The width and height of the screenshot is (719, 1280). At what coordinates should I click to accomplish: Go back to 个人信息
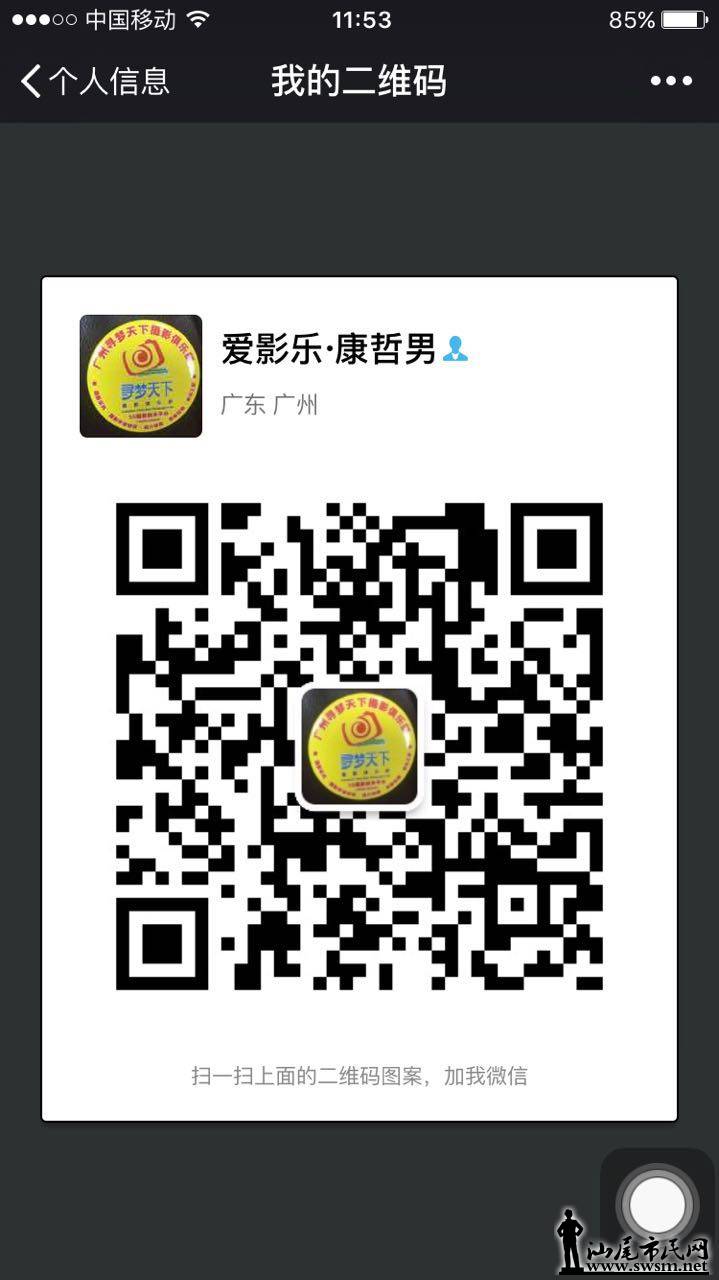click(93, 81)
